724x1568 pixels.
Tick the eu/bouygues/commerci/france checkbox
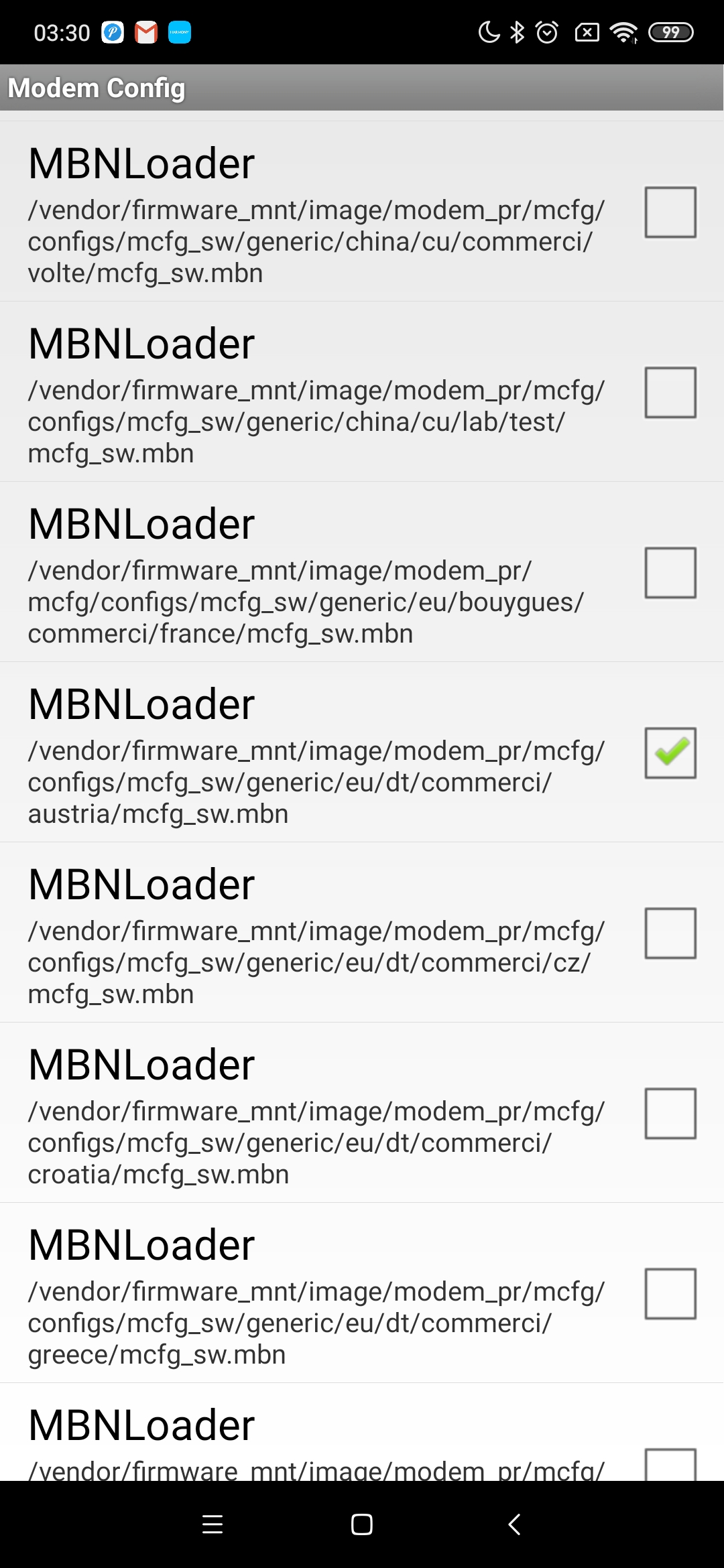tap(670, 572)
